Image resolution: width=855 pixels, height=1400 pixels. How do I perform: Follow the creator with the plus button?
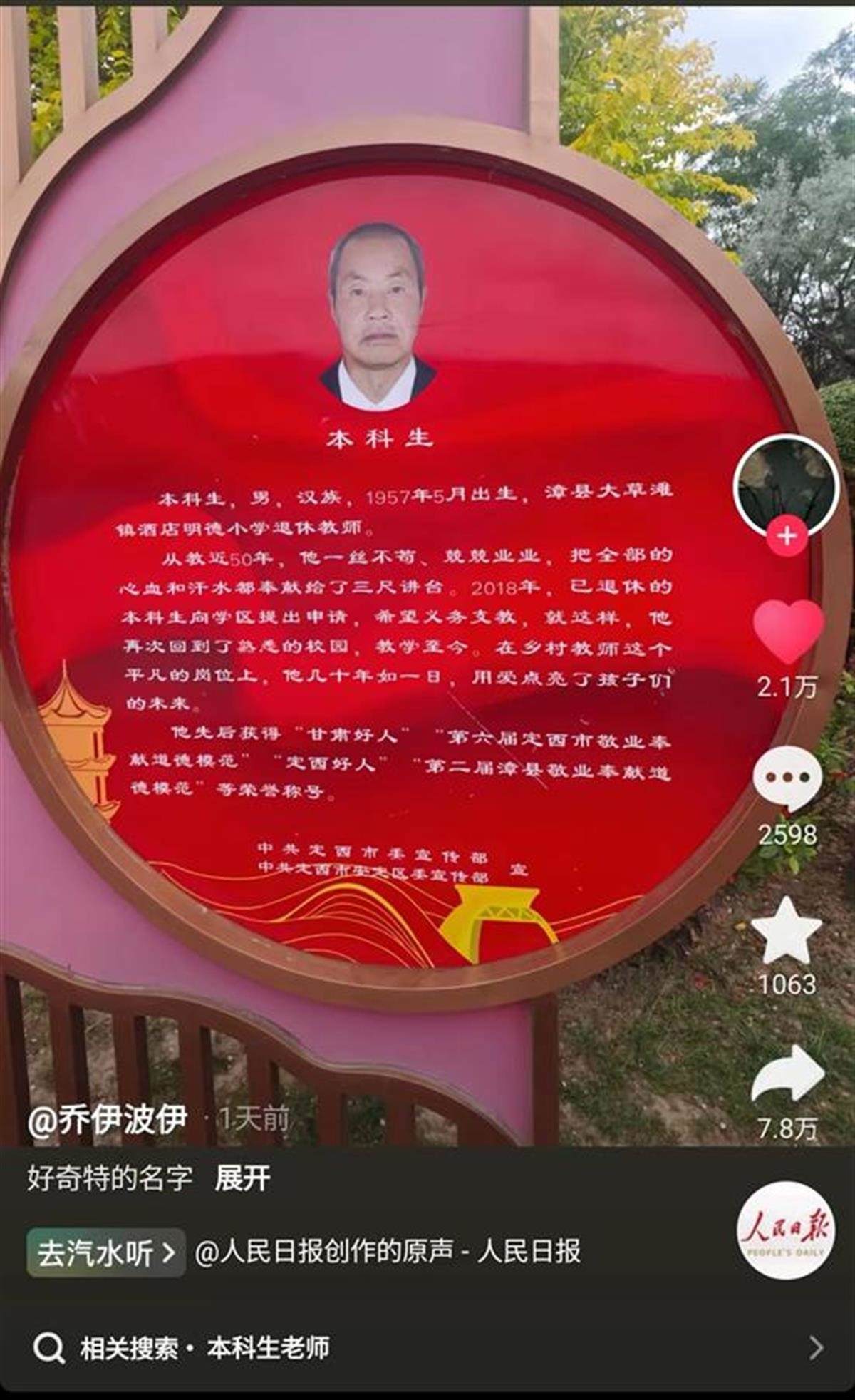787,535
